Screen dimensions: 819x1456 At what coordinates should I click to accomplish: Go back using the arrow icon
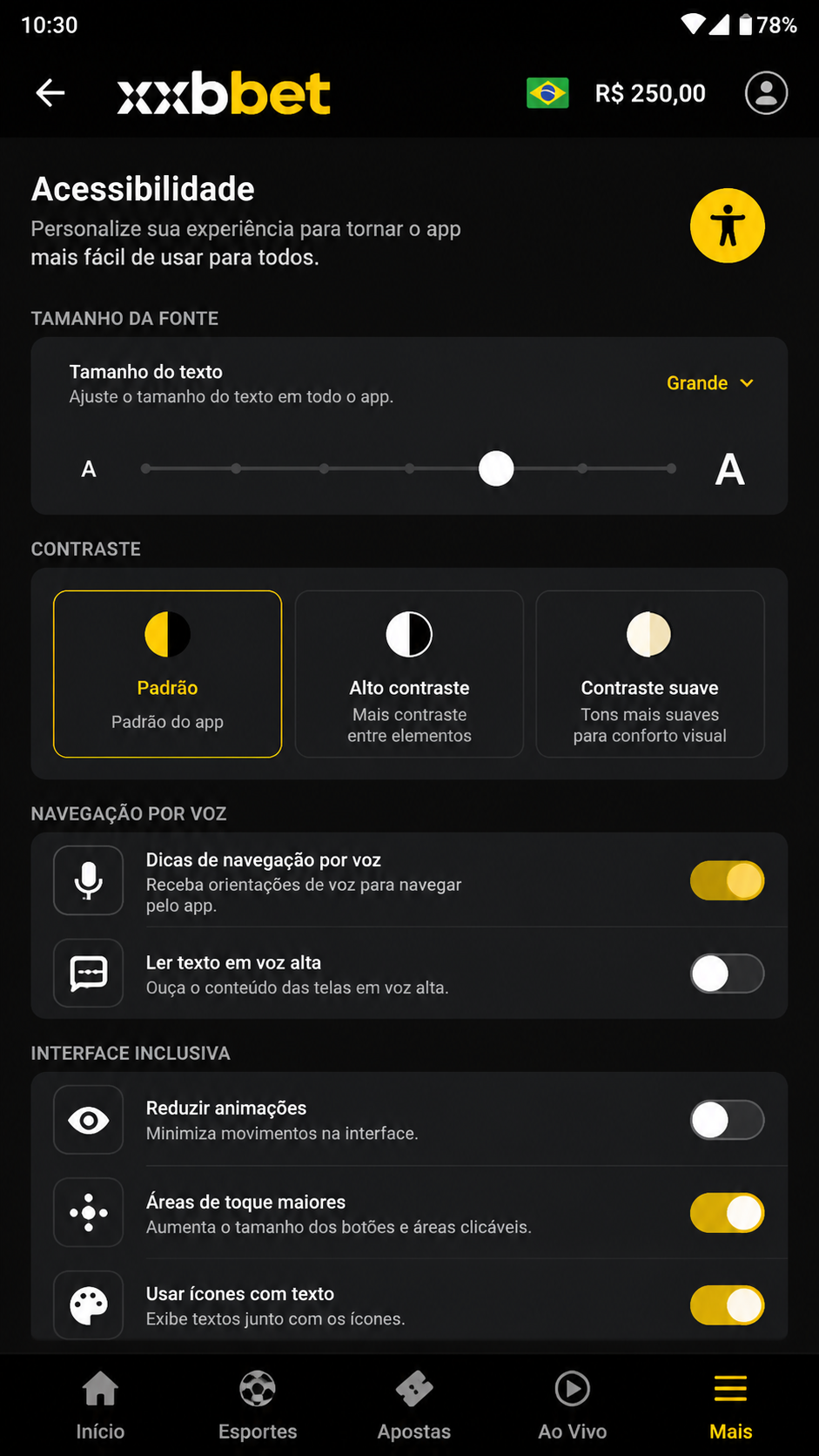tap(50, 92)
